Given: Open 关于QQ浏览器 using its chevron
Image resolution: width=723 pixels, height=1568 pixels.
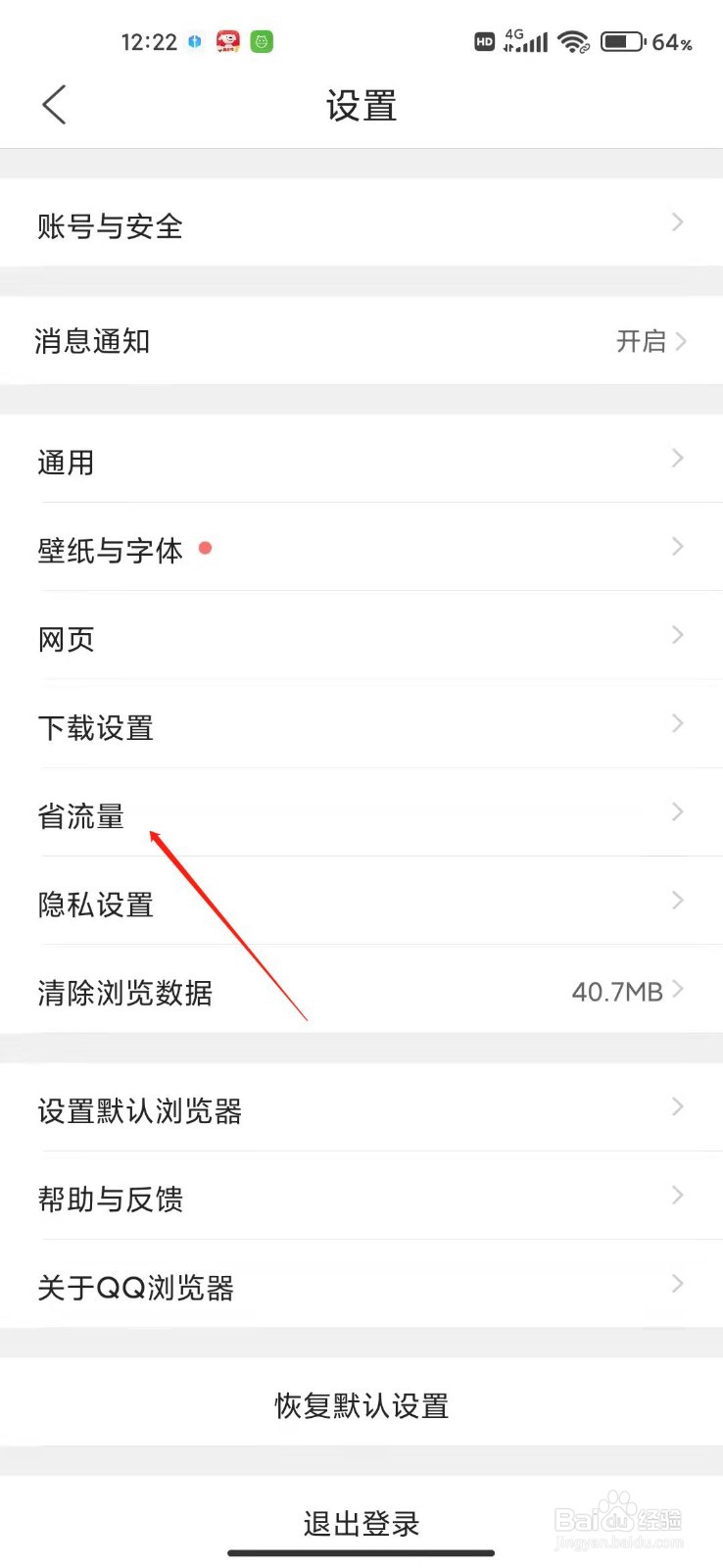Looking at the screenshot, I should coord(677,1283).
